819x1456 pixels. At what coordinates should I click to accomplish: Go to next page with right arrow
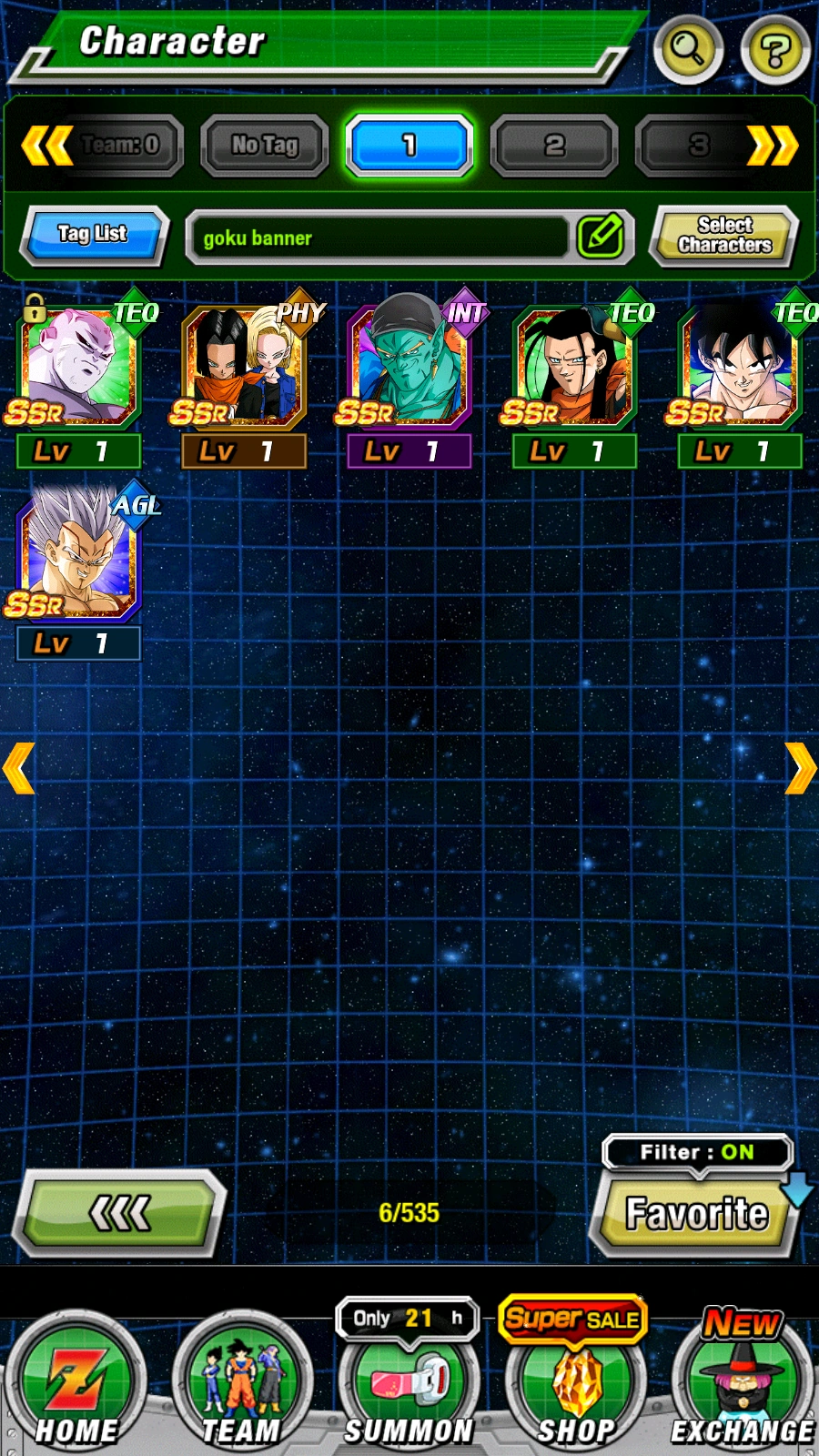pyautogui.click(x=801, y=769)
